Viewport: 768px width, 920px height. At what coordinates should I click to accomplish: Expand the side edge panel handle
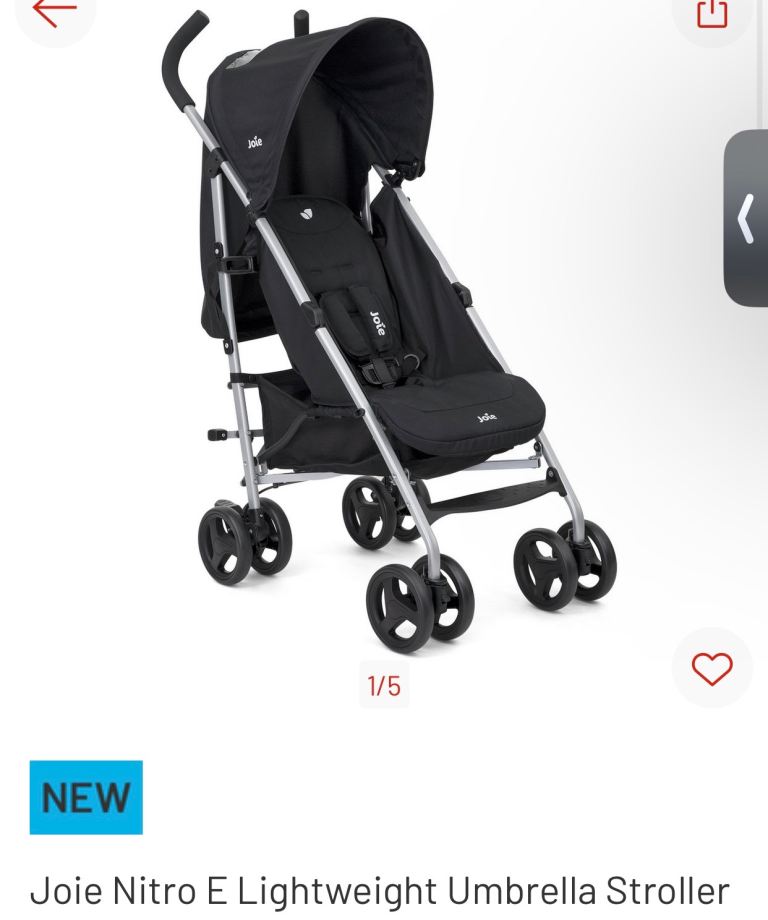click(746, 218)
